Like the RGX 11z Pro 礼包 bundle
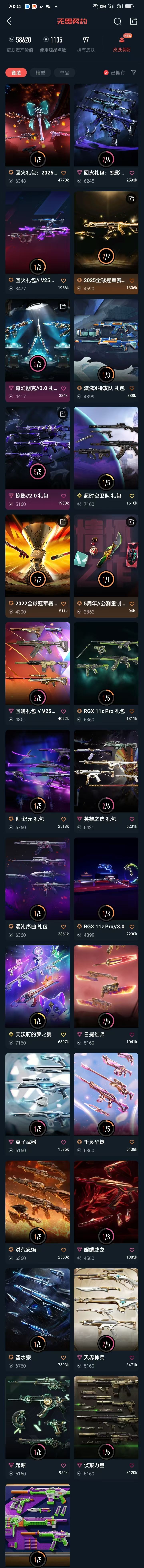 [132, 711]
